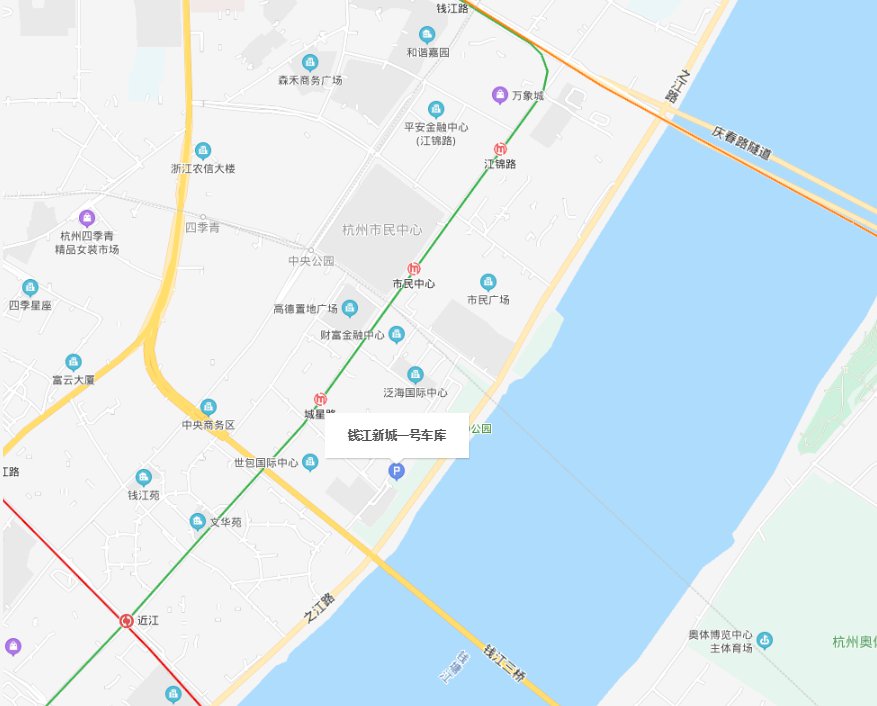Open the 杭州四季青 market marker
The width and height of the screenshot is (877, 706).
87,218
